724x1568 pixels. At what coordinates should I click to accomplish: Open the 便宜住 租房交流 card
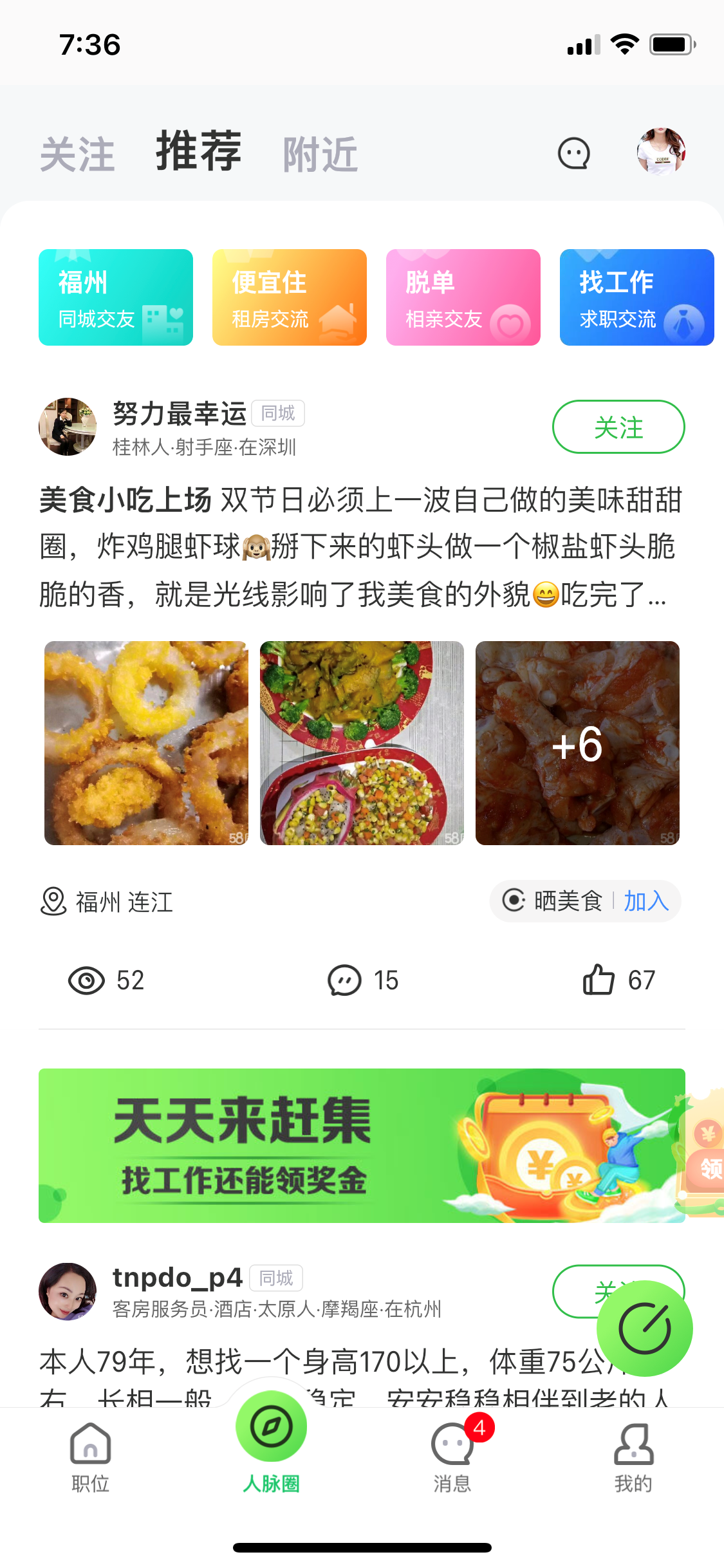click(x=290, y=297)
